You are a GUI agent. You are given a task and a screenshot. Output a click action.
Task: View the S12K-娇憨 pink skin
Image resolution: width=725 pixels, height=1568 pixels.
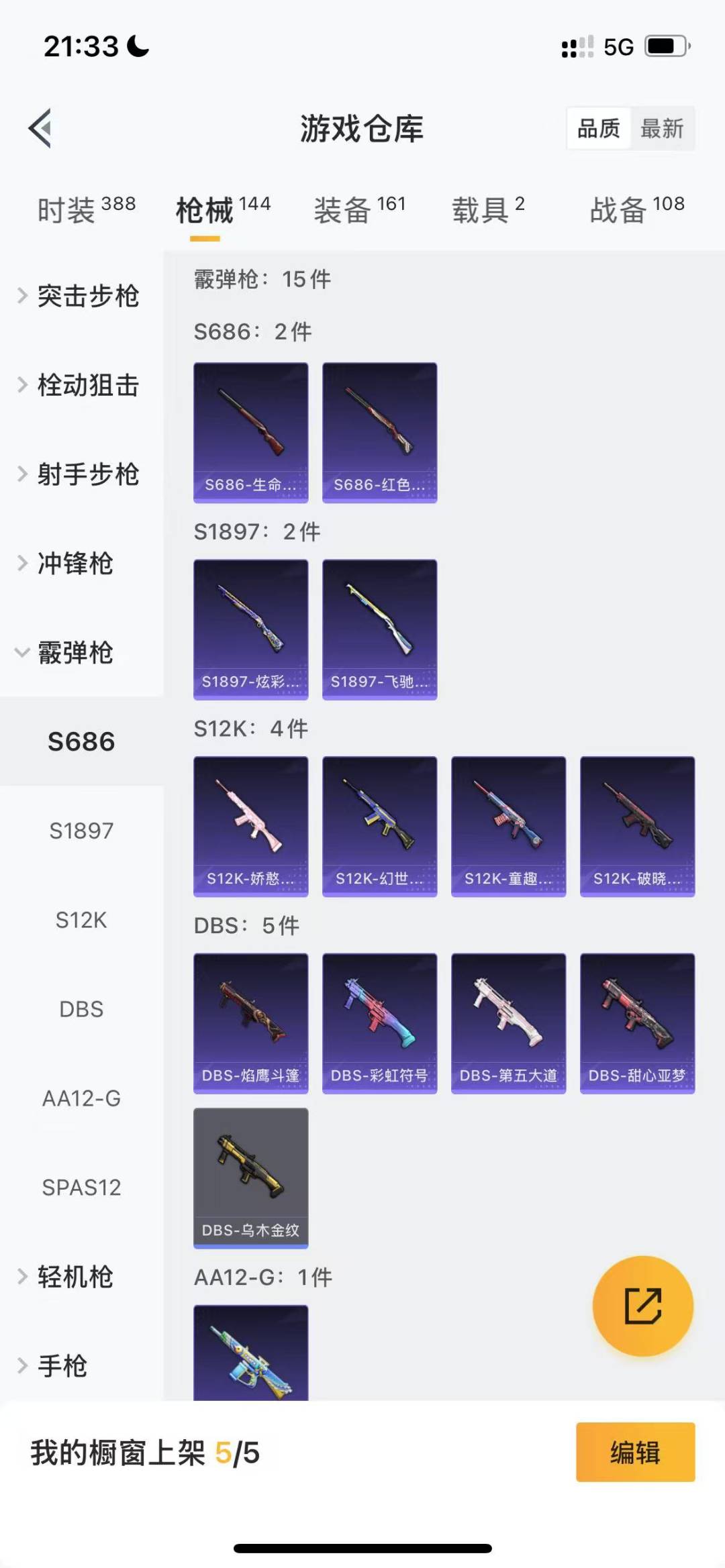coord(250,826)
